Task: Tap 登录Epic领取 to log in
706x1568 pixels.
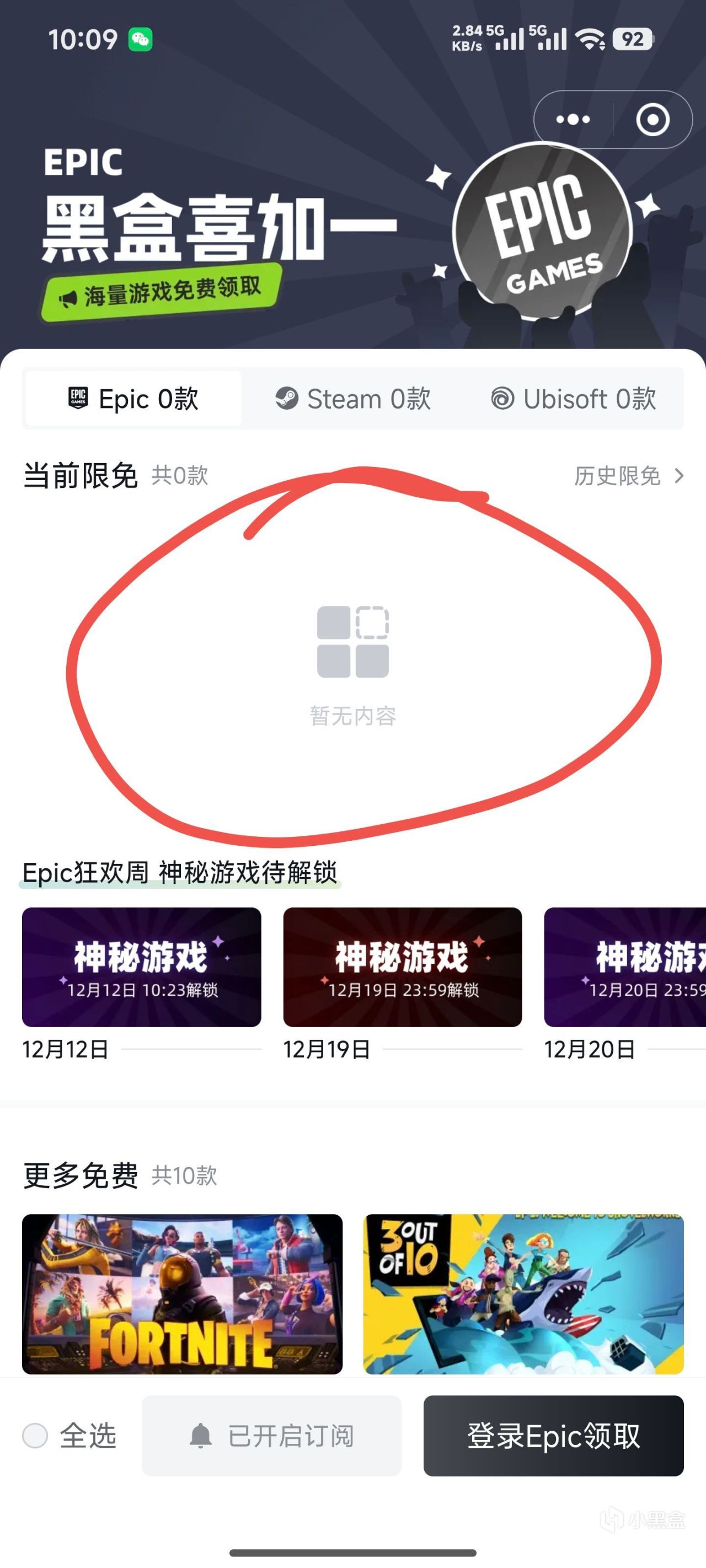Action: pyautogui.click(x=553, y=1435)
